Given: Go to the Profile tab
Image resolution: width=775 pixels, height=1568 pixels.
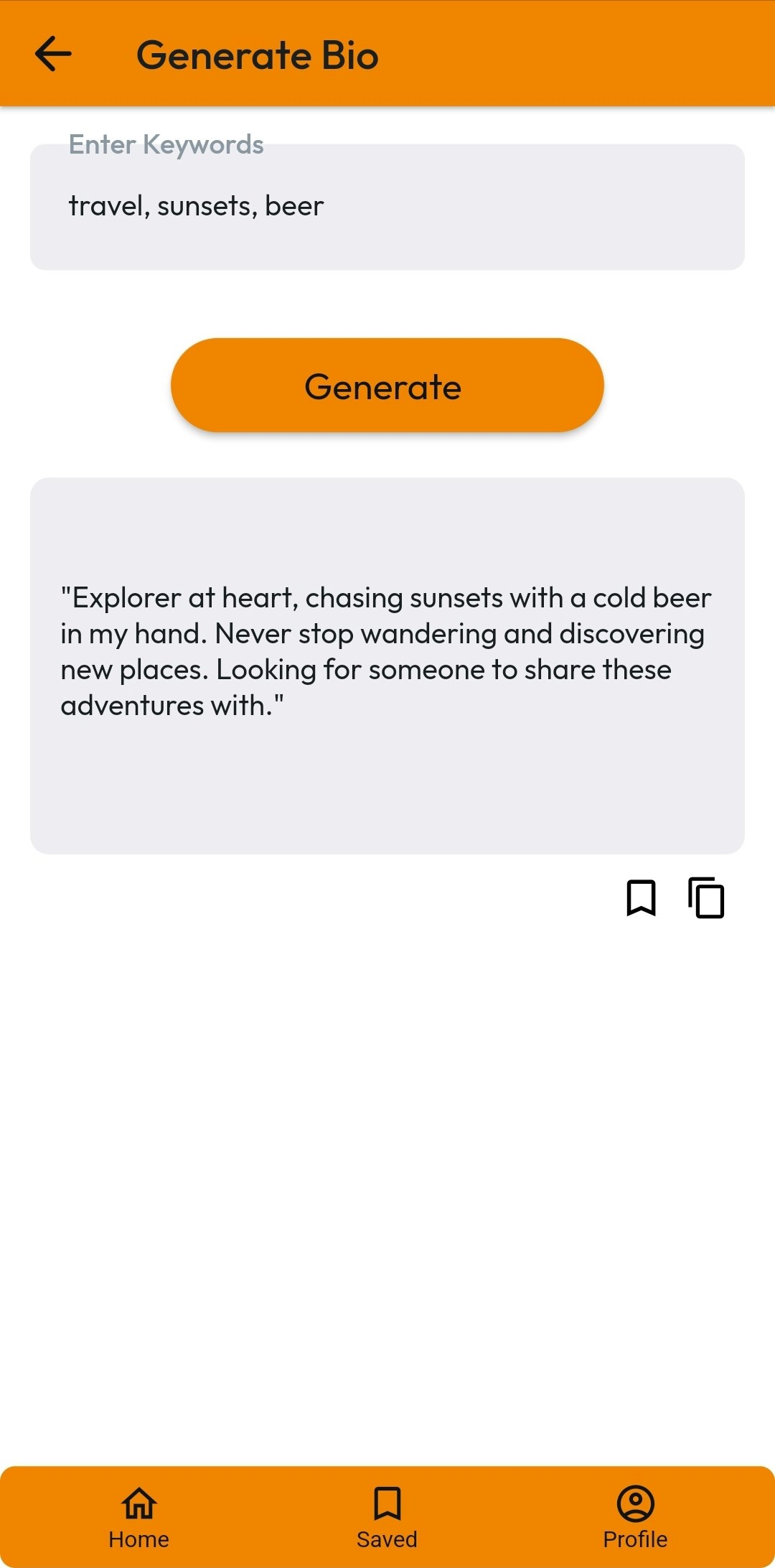Looking at the screenshot, I should (x=635, y=1517).
